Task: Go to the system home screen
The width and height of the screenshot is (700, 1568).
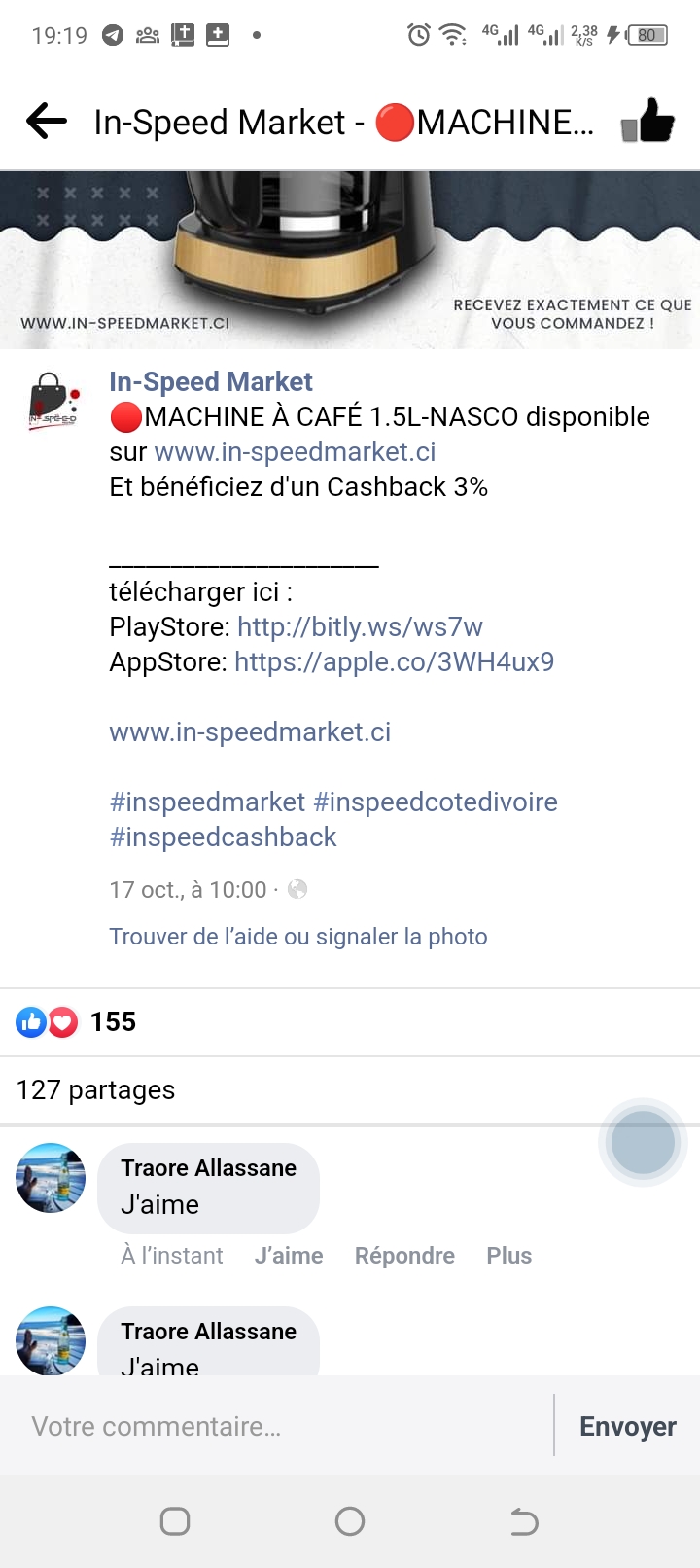Action: click(x=350, y=1520)
